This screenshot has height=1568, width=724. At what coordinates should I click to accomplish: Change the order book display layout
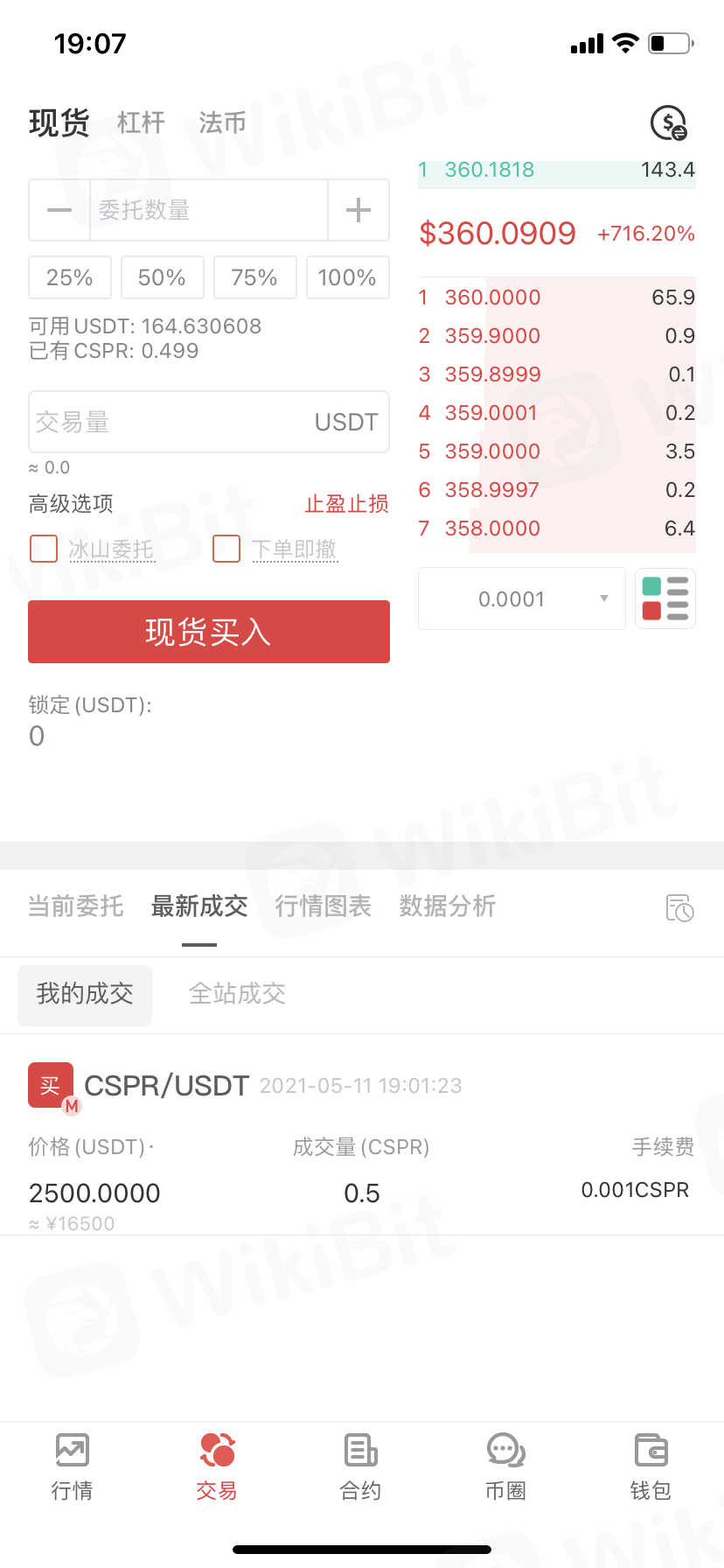tap(665, 598)
